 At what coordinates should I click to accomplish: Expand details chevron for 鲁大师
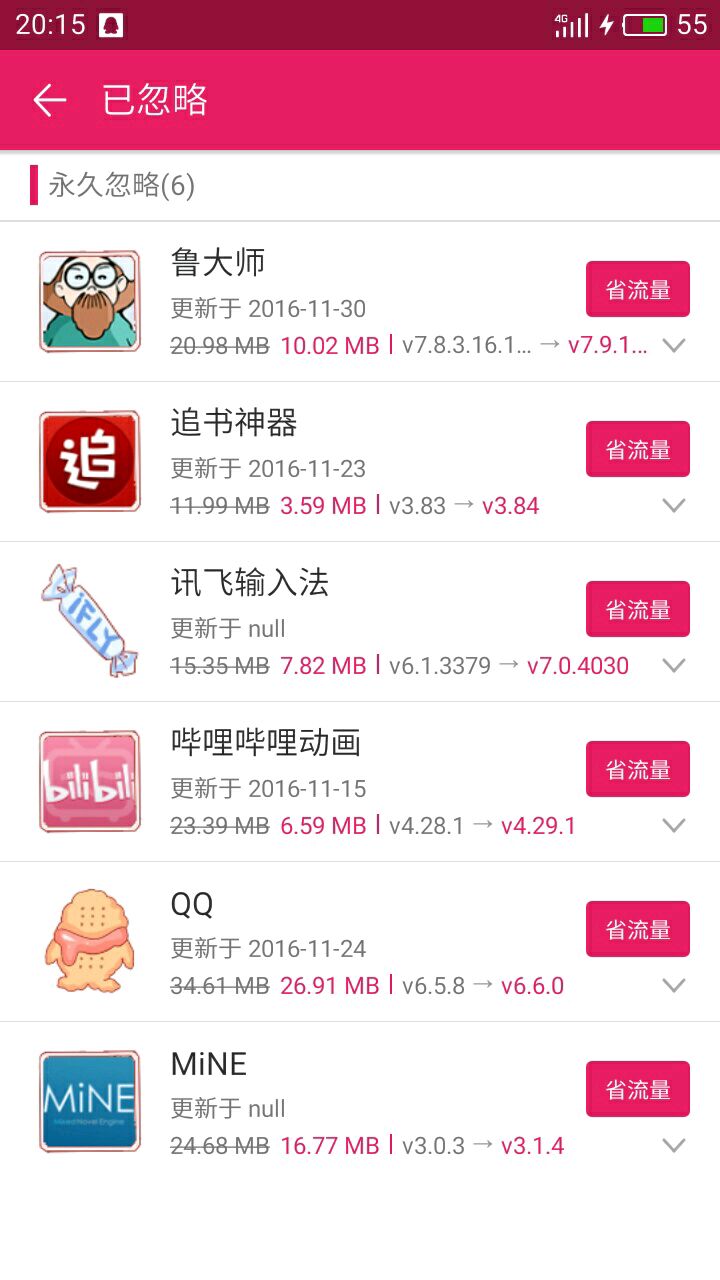pos(674,345)
